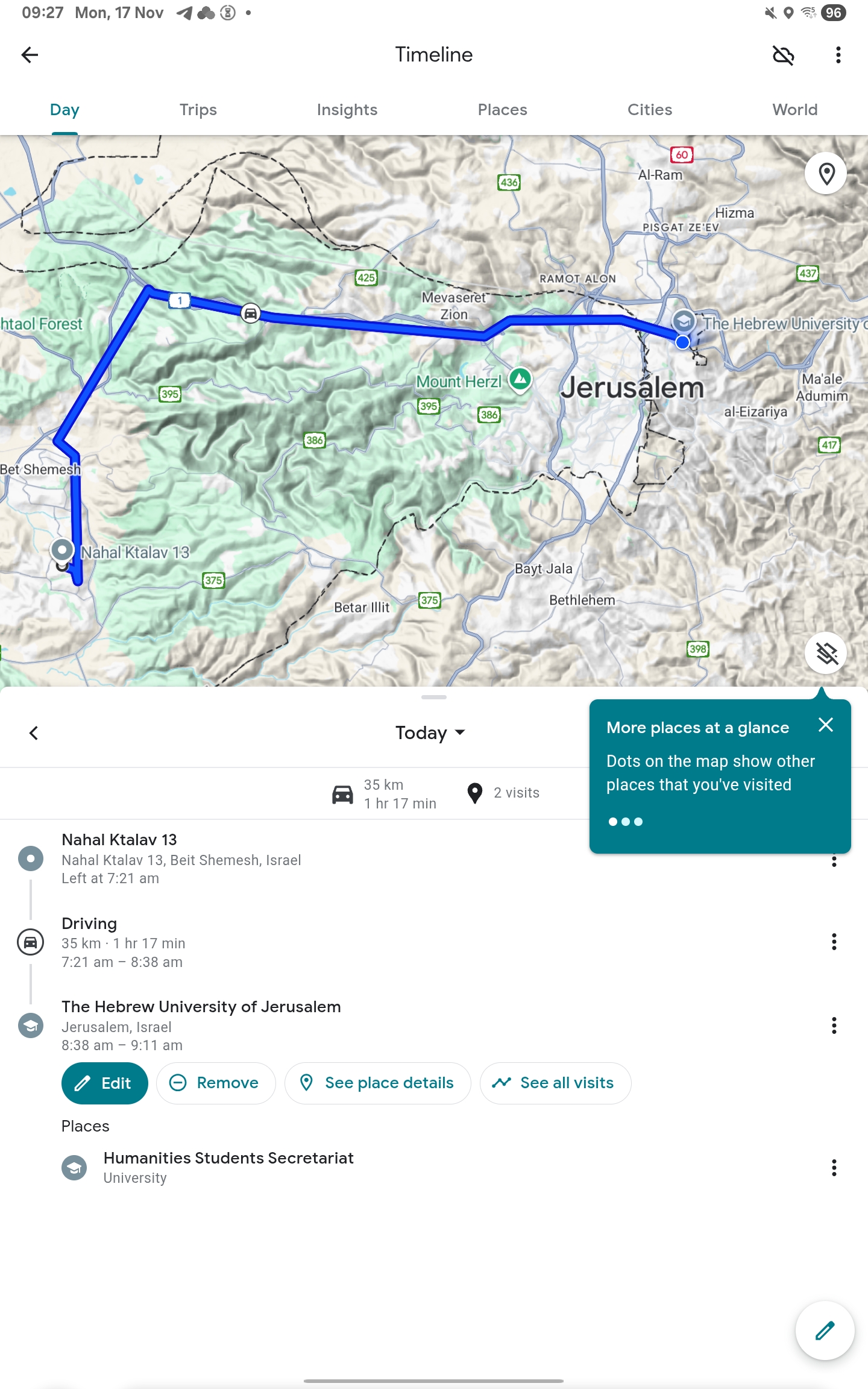The image size is (868, 1389).
Task: Open the Timeline overflow menu
Action: (x=838, y=55)
